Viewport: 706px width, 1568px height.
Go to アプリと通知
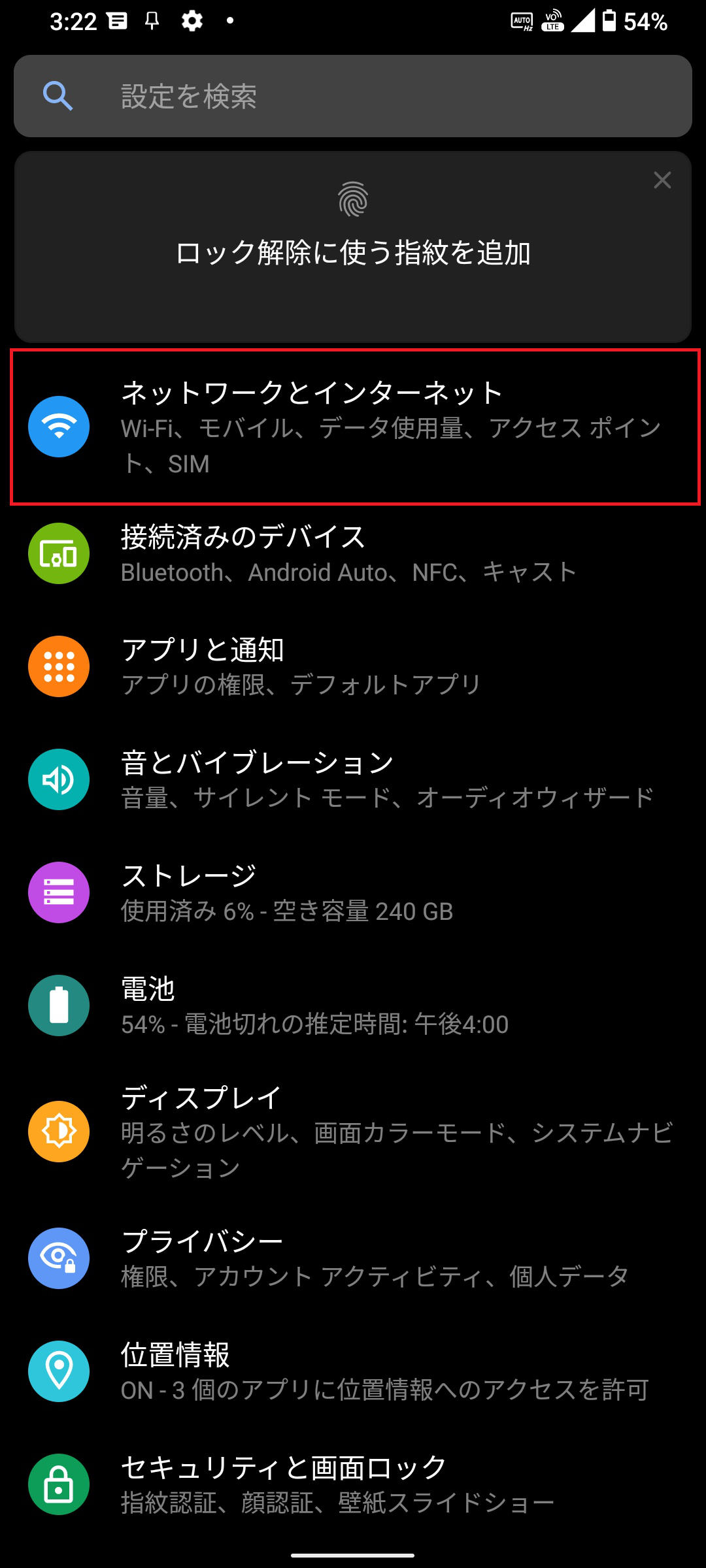tap(353, 666)
